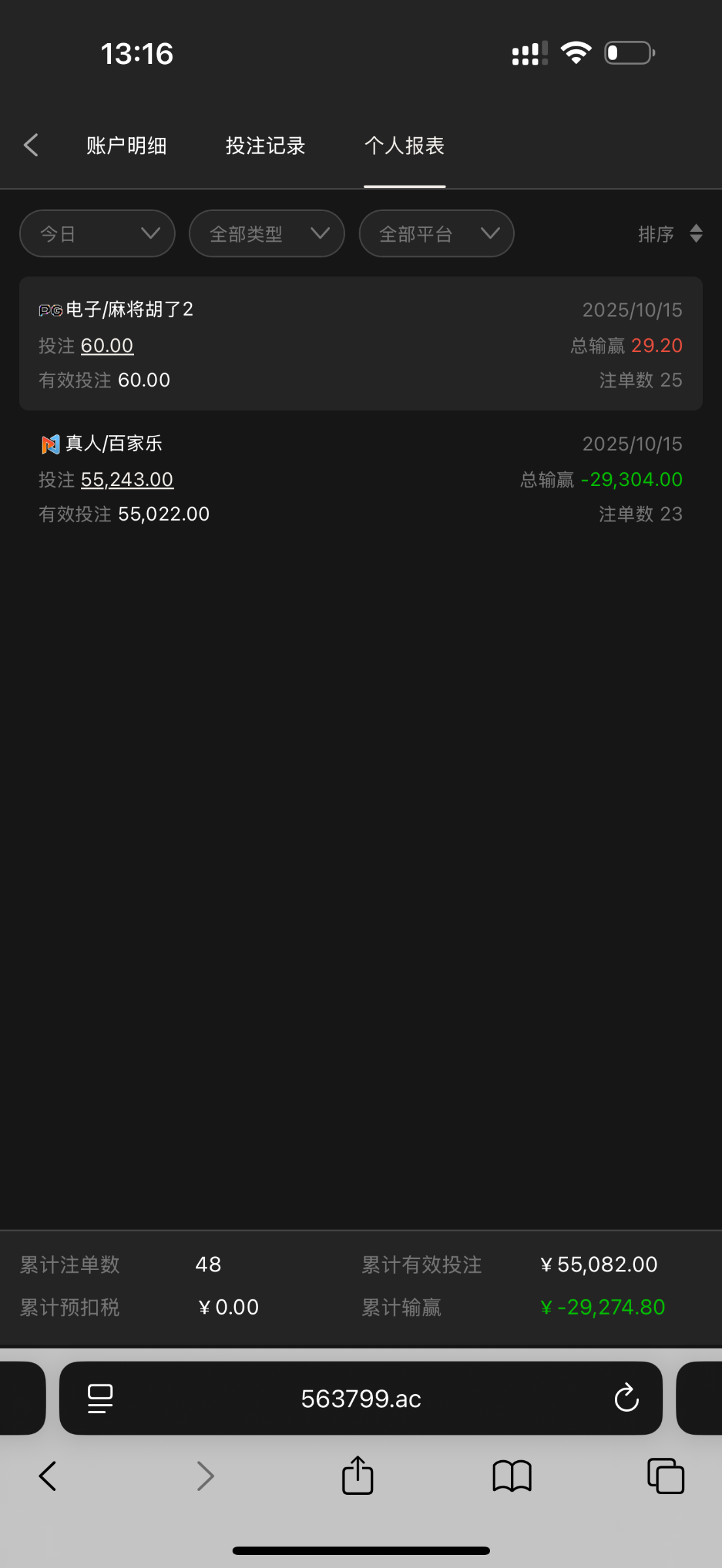Screen dimensions: 722x1568
Task: Share this page from Safari toolbar
Action: pos(357,1476)
